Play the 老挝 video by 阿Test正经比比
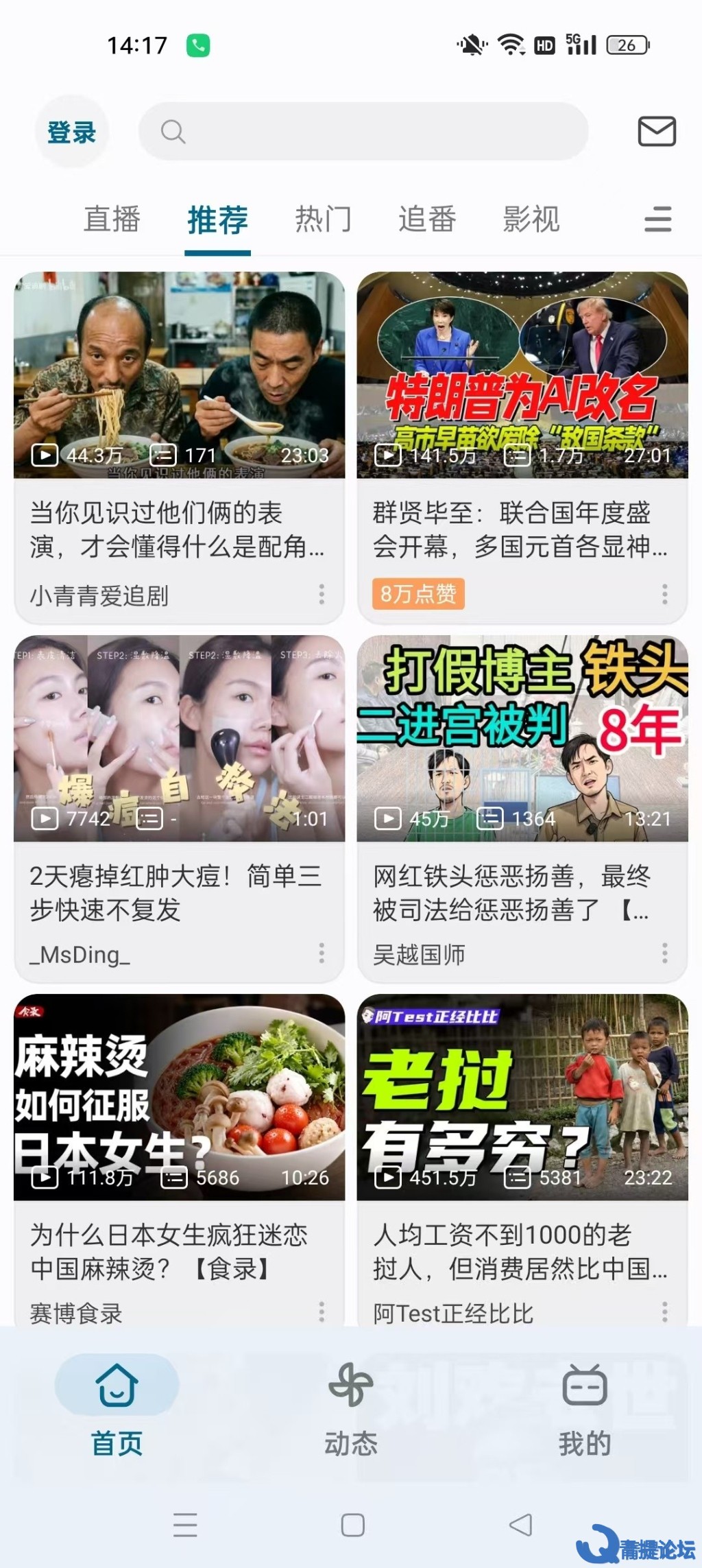This screenshot has height=1568, width=702. pyautogui.click(x=522, y=1159)
